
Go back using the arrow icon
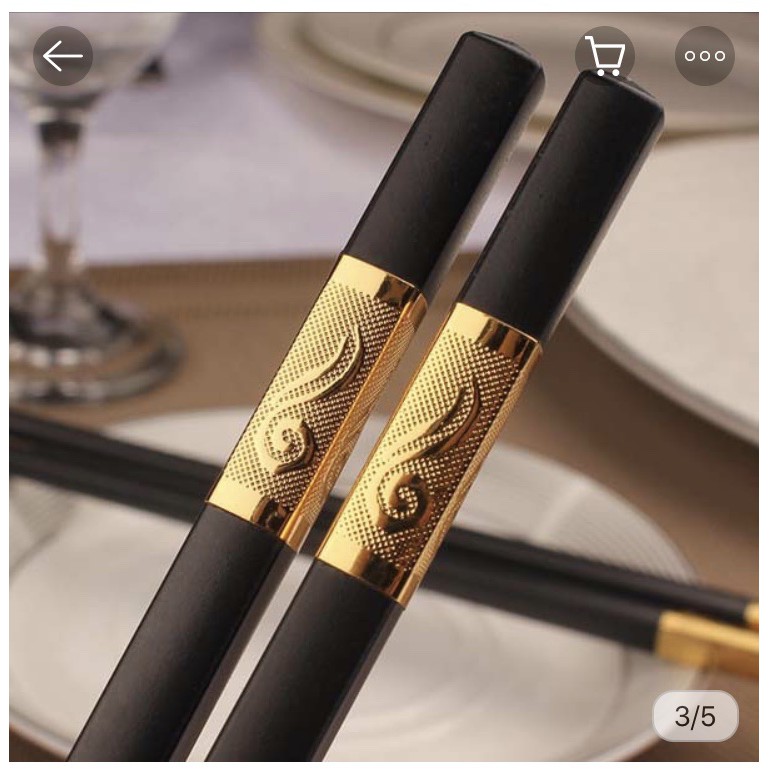(x=63, y=56)
